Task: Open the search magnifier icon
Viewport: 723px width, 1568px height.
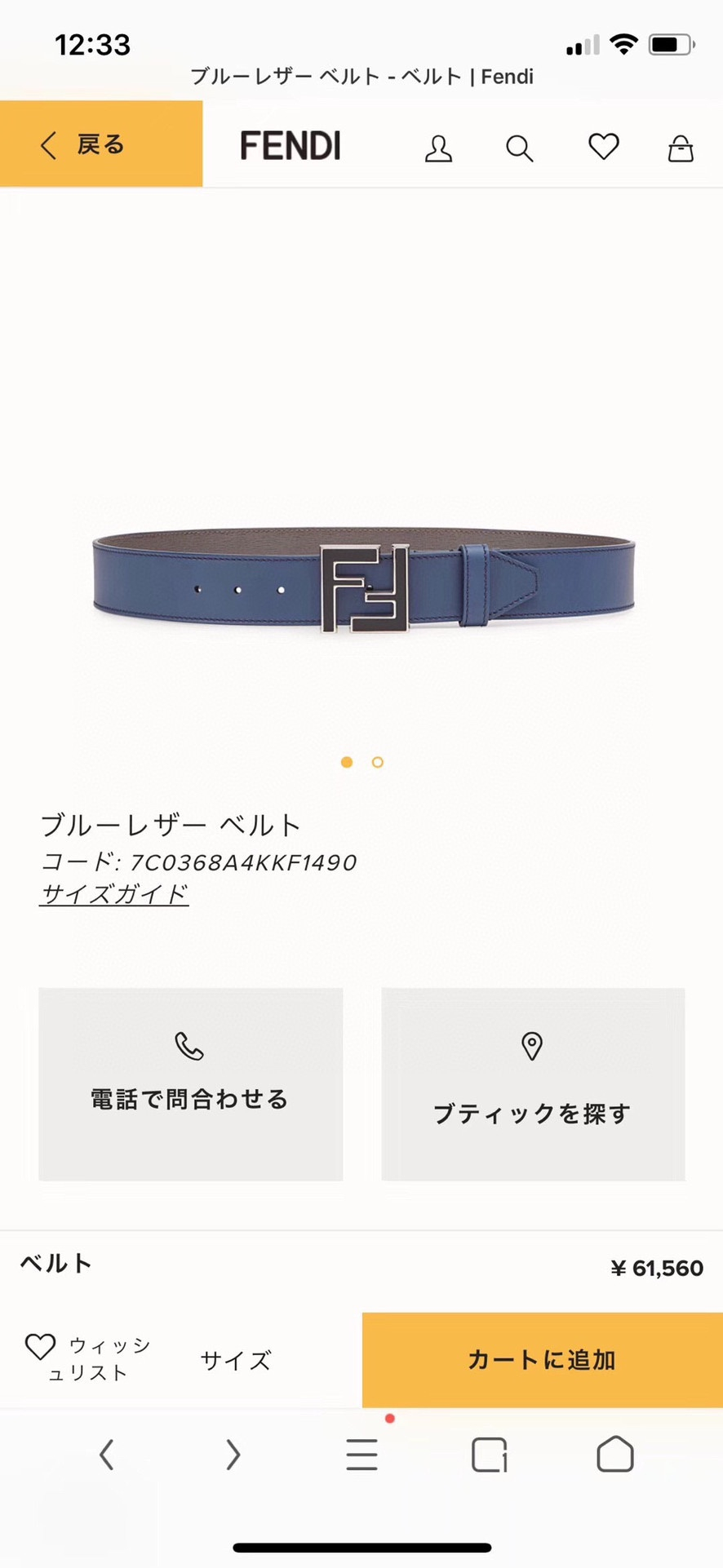Action: click(x=520, y=148)
